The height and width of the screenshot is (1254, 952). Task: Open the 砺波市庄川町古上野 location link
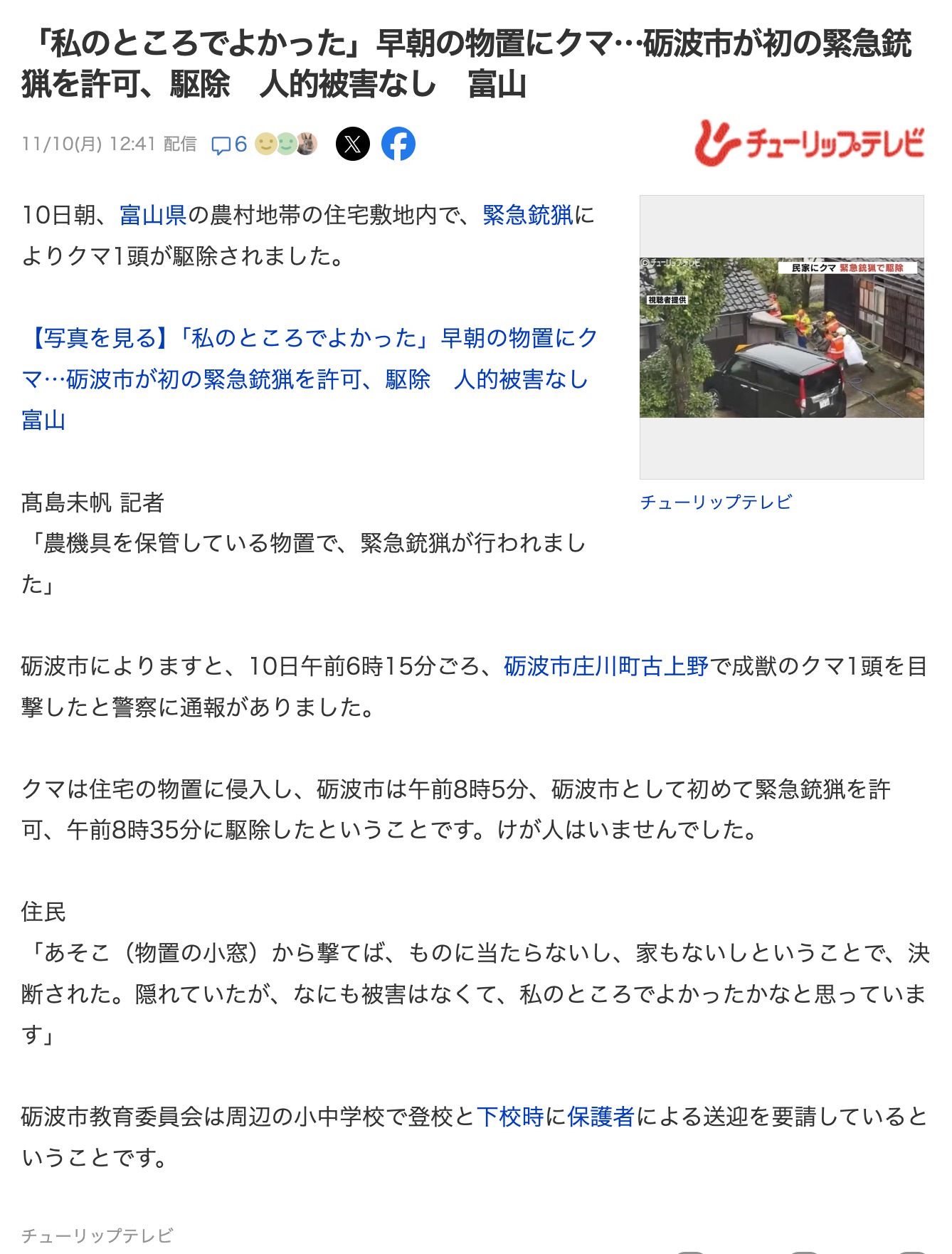coord(605,666)
